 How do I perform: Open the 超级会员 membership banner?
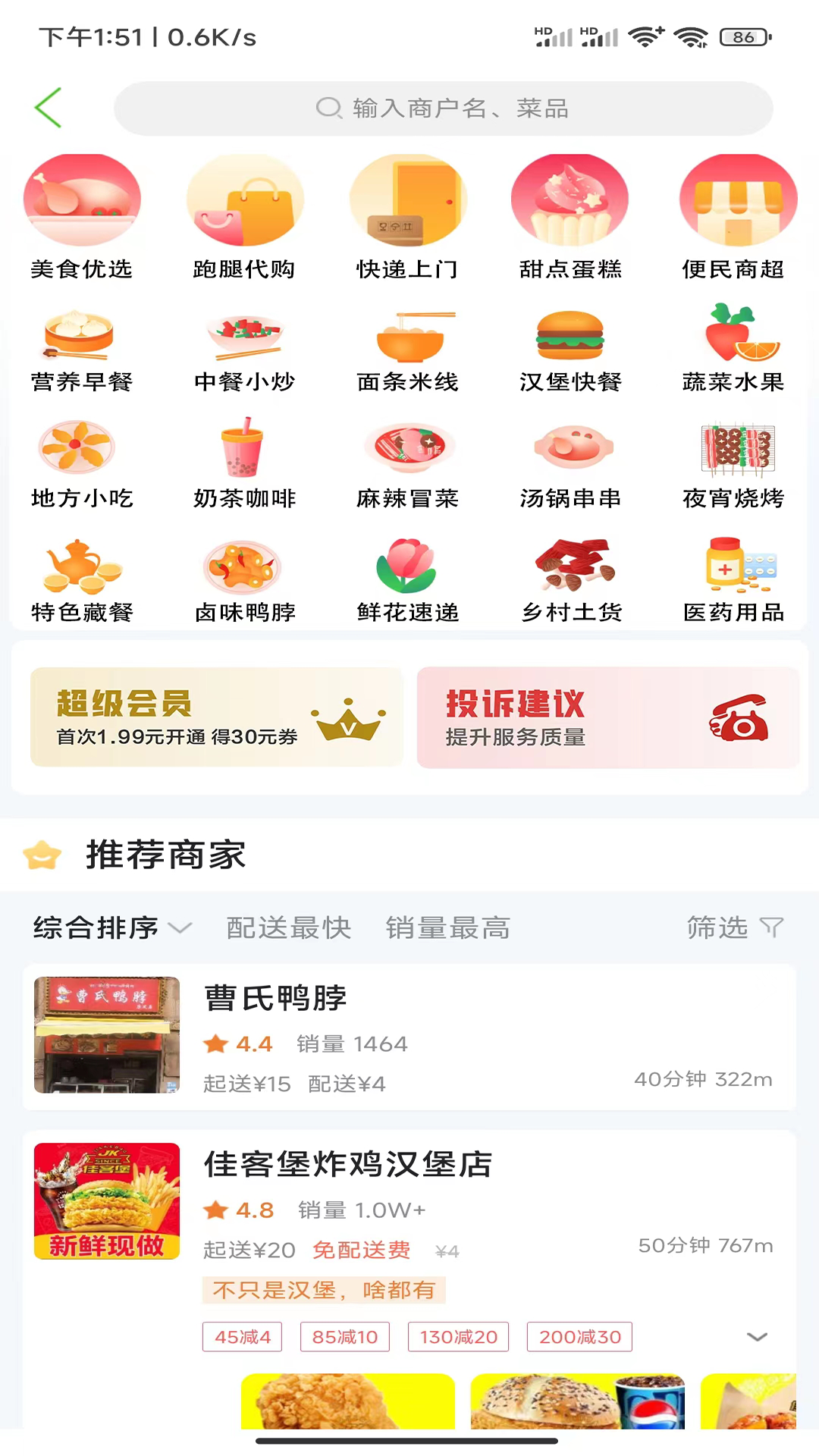216,717
